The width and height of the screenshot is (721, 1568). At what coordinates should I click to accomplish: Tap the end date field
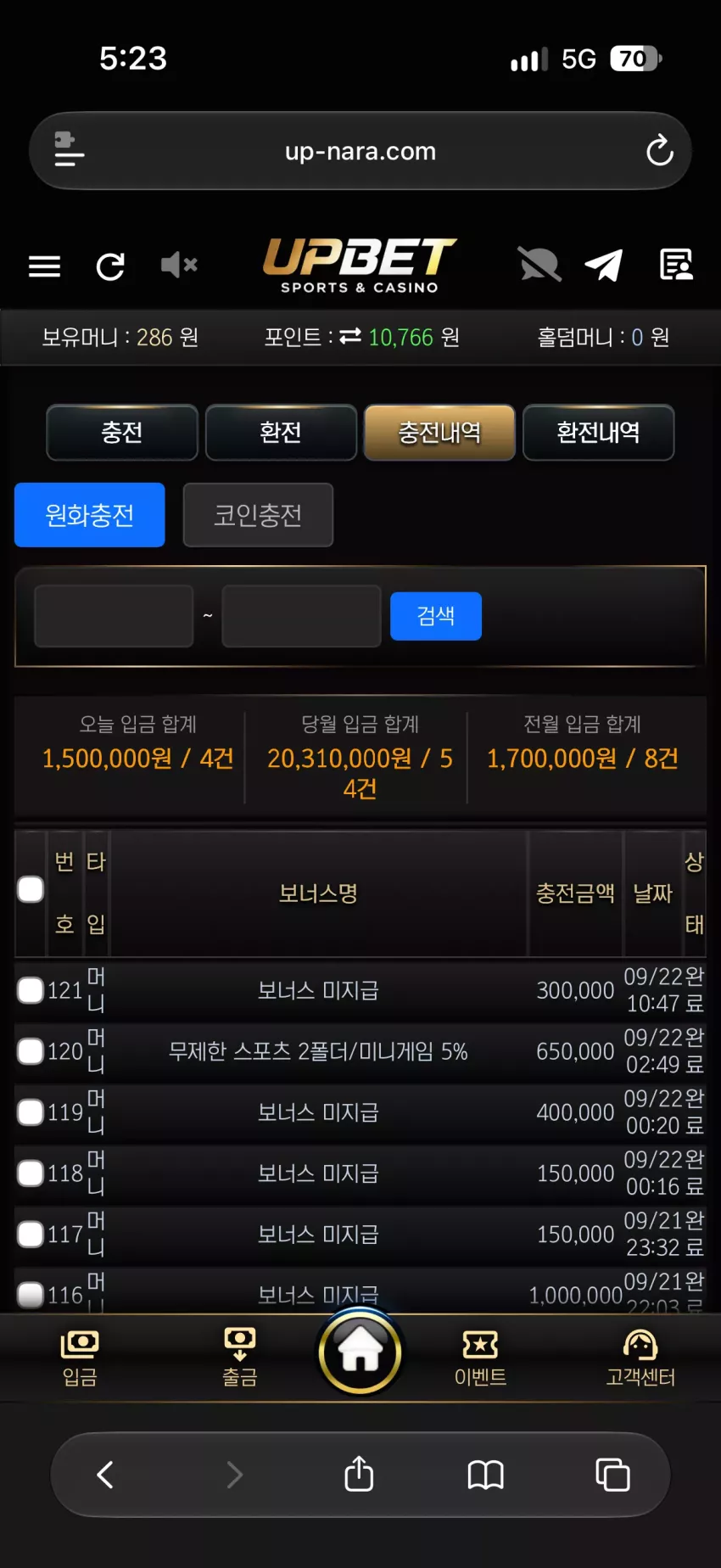301,616
